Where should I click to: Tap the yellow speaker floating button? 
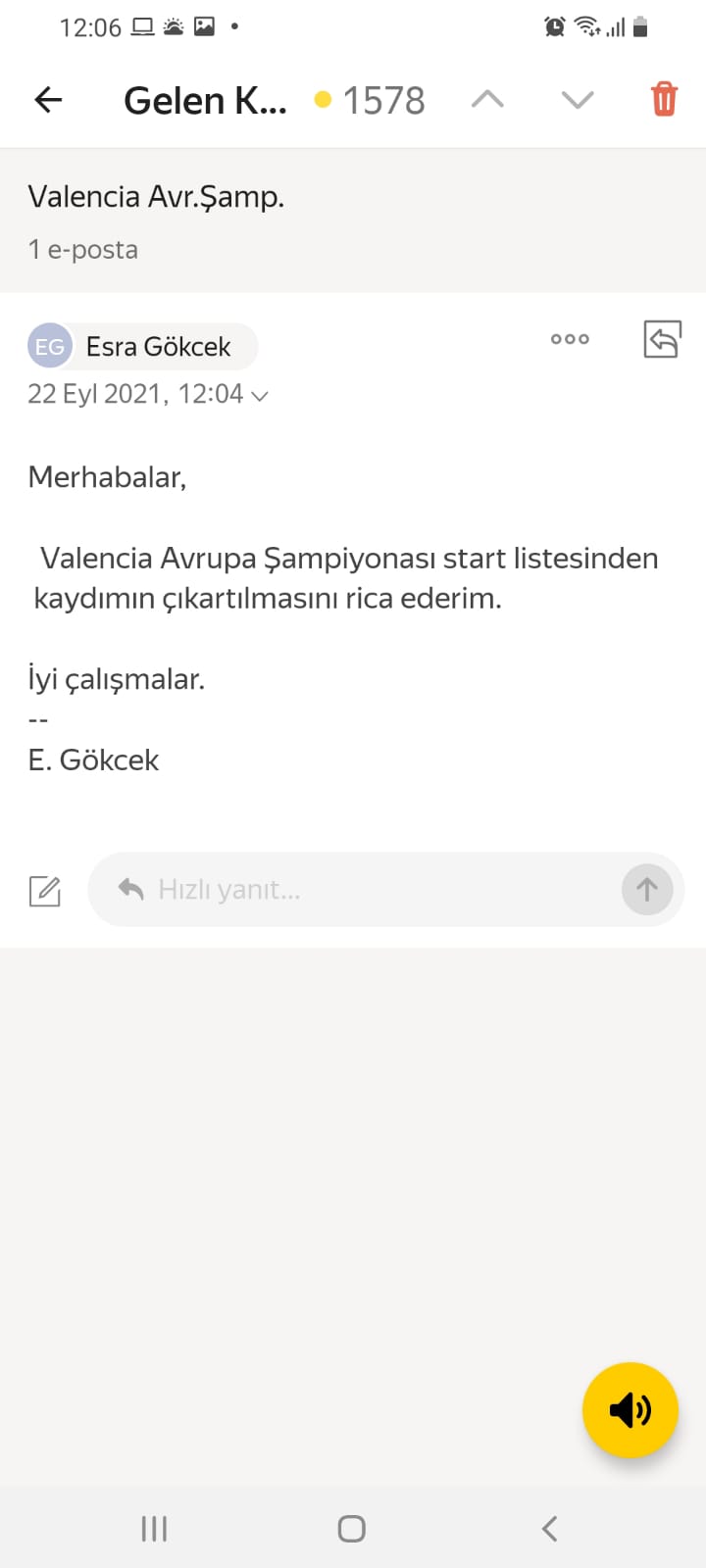point(630,1410)
